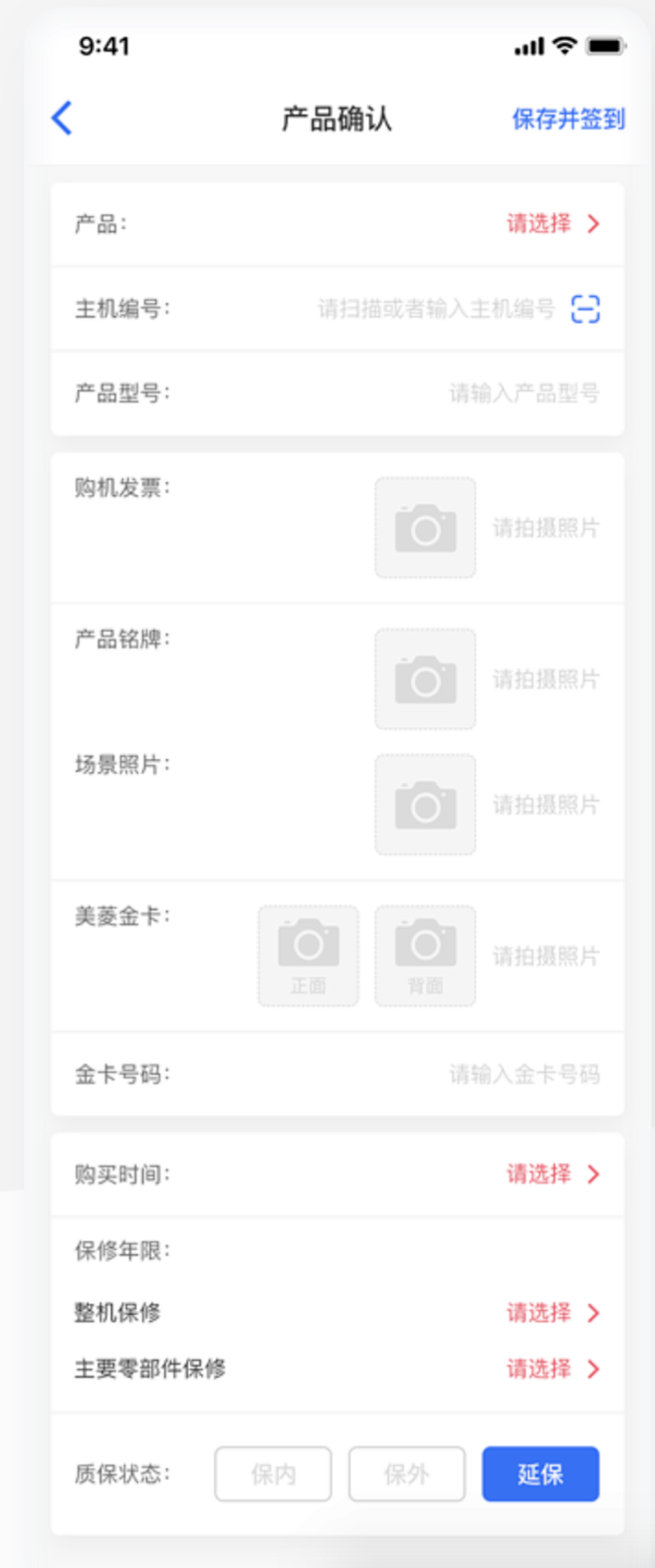Focus the 产品型号 input field
Screen dimensions: 655x1568
tap(524, 393)
